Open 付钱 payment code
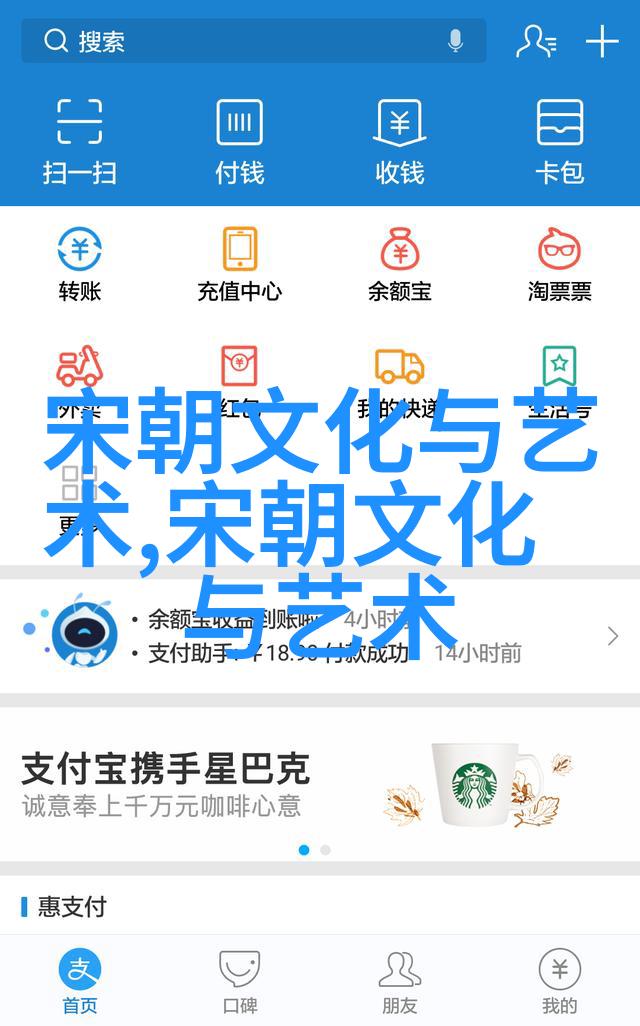Screen dimensions: 640x1026 tap(240, 141)
